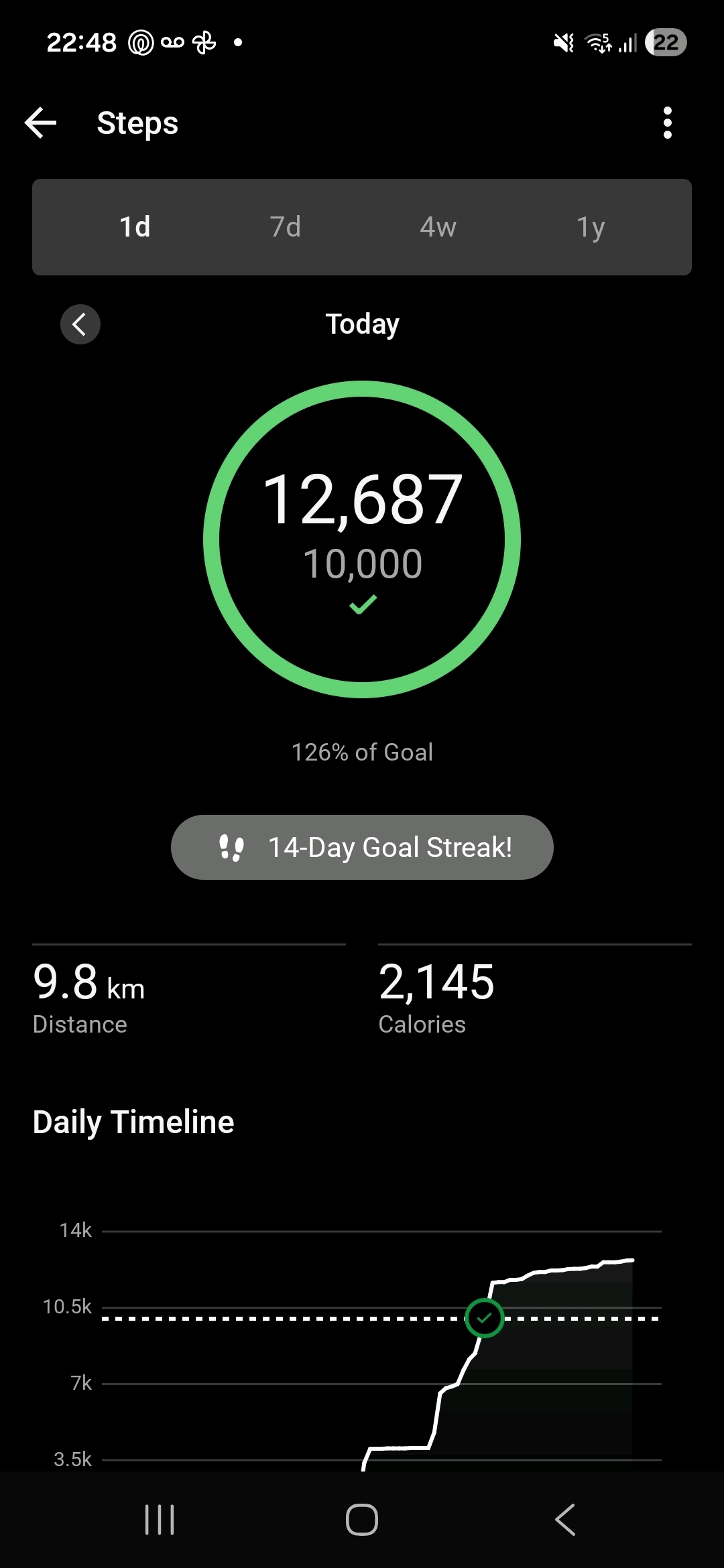
Task: Tap the goal-reached marker on the timeline
Action: (484, 1318)
